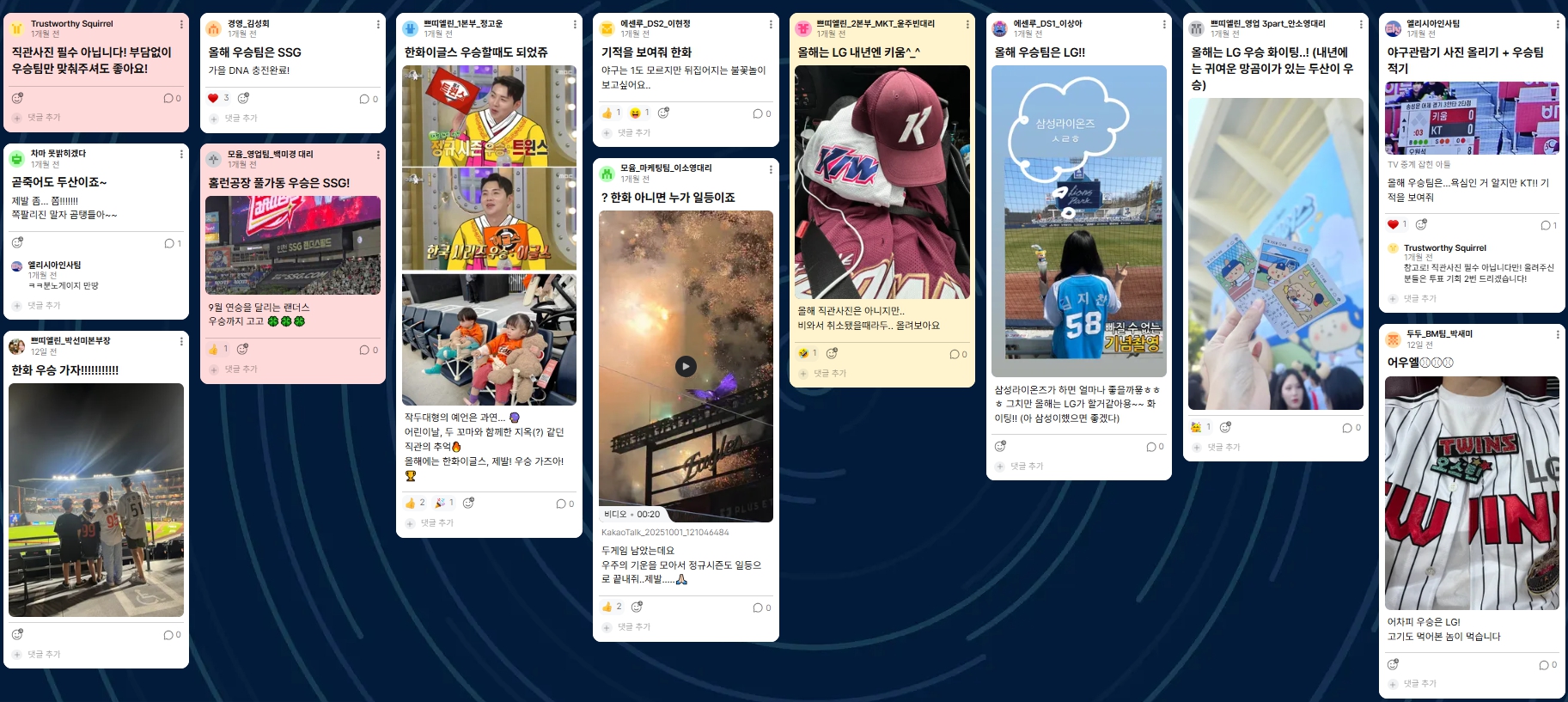
Task: Open the overflow menu on the "올해 우승팀은 SSG" post
Action: [378, 25]
